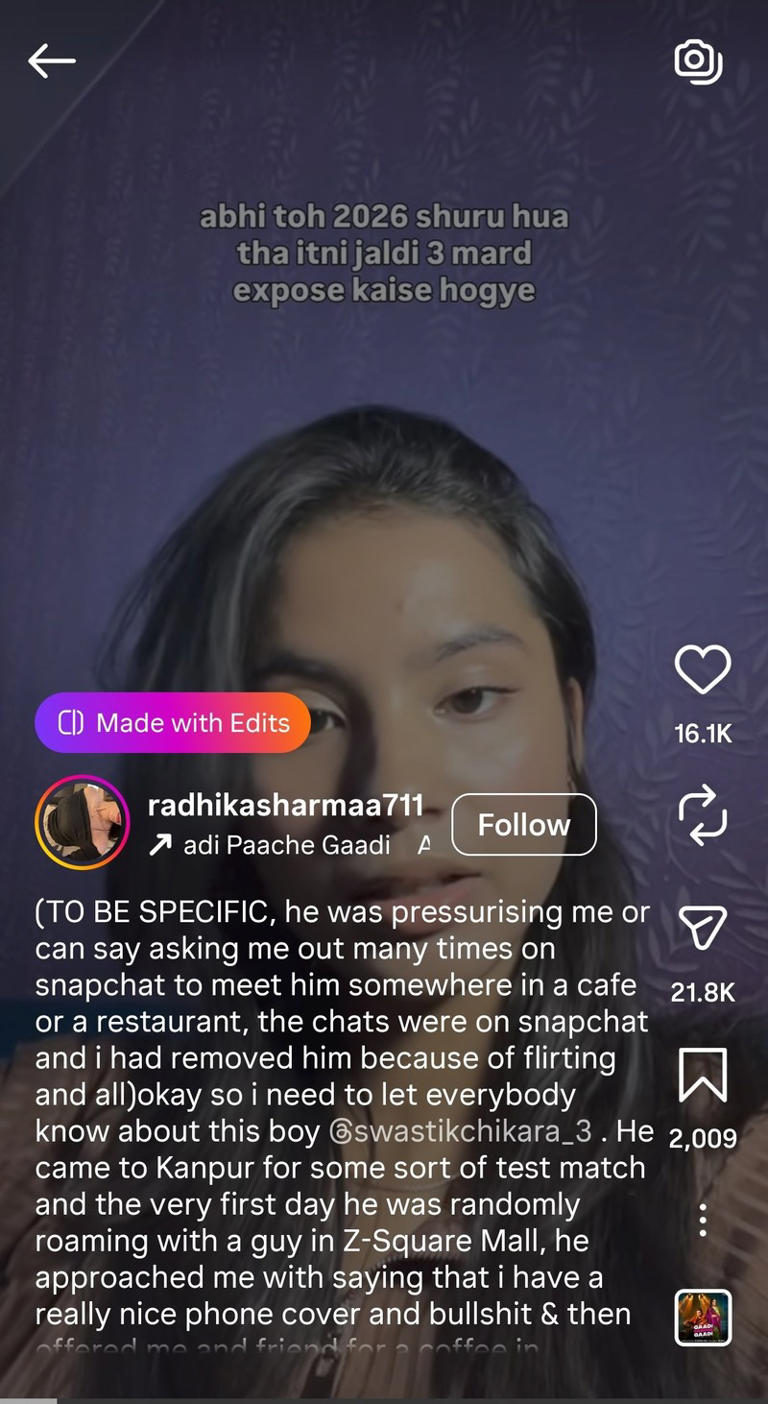Open the three-dot more options menu
Screen dimensions: 768x1404
pyautogui.click(x=702, y=1220)
